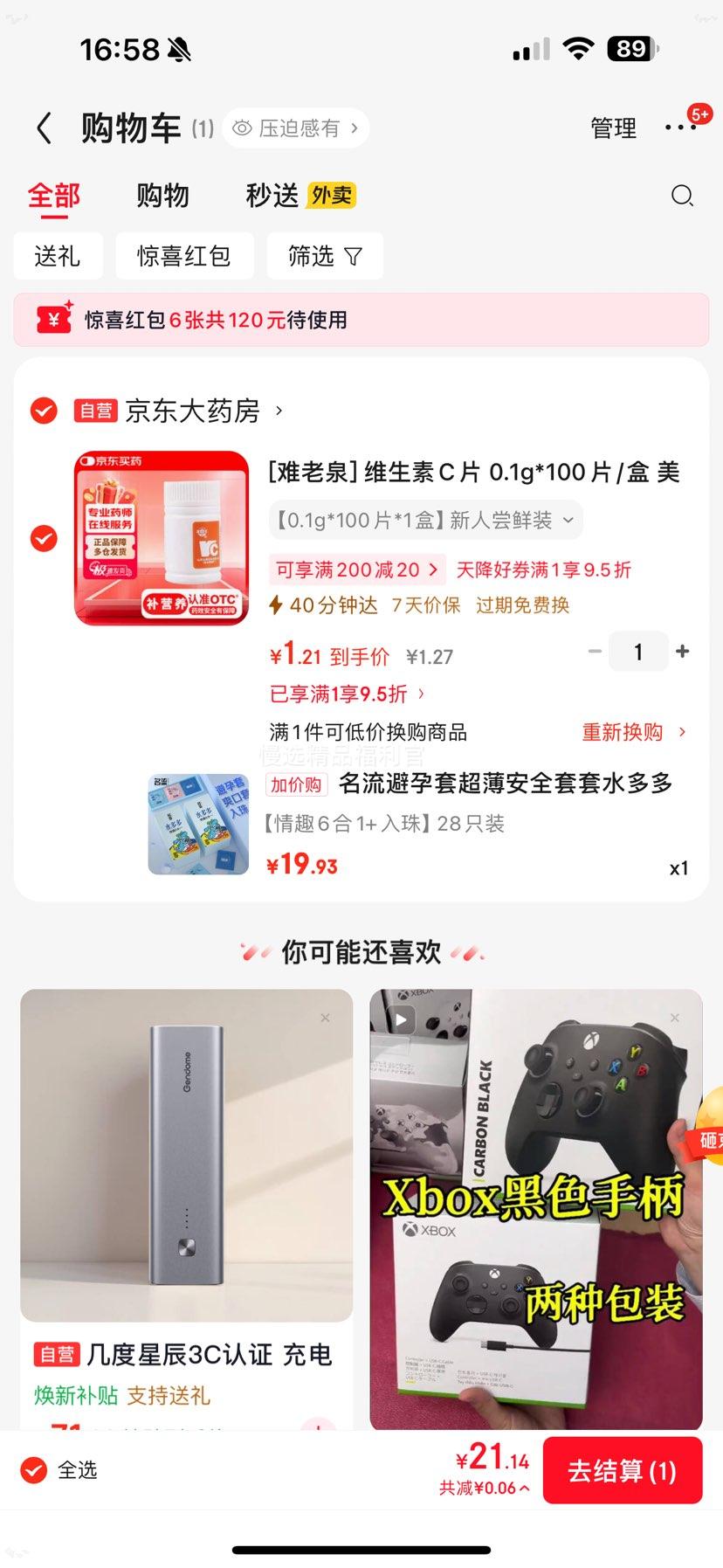The height and width of the screenshot is (1568, 723).
Task: Dismiss the power bank recommendation card
Action: click(324, 1017)
